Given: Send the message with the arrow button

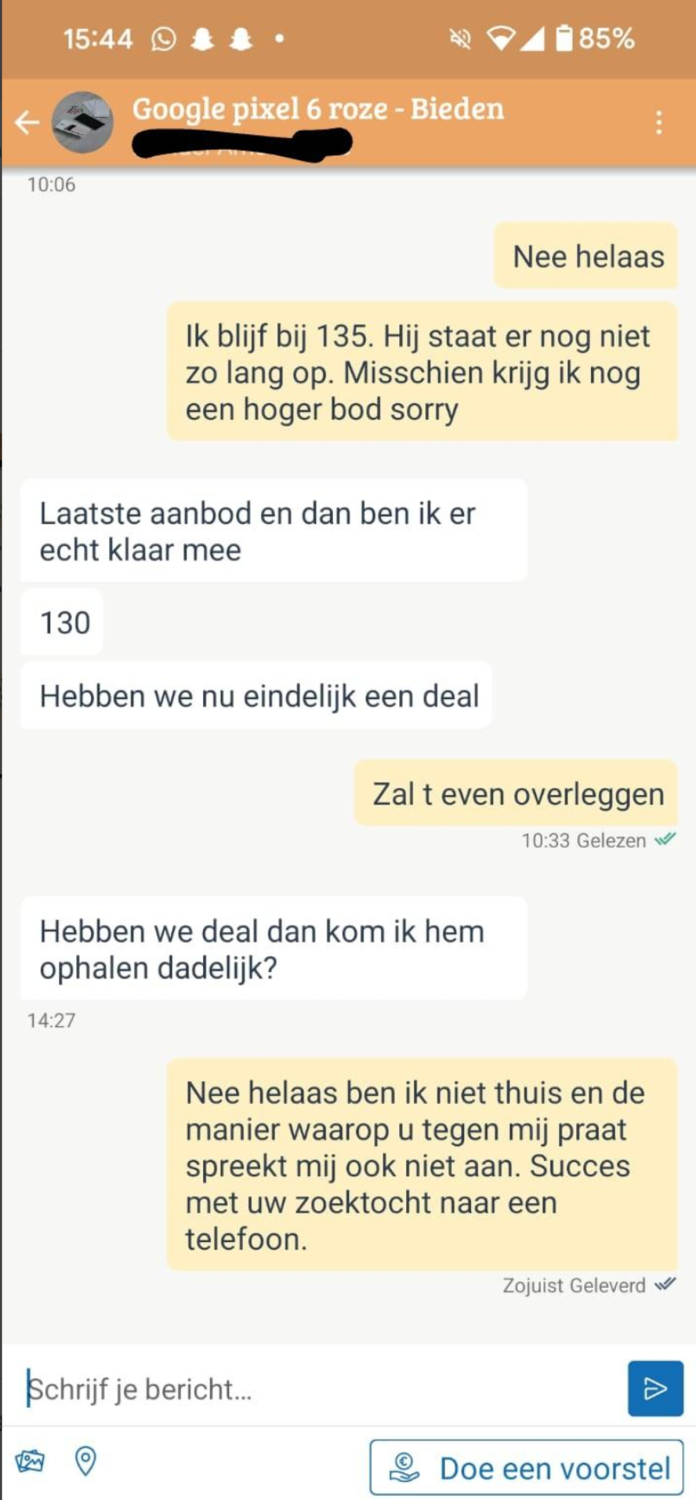Looking at the screenshot, I should 655,1388.
